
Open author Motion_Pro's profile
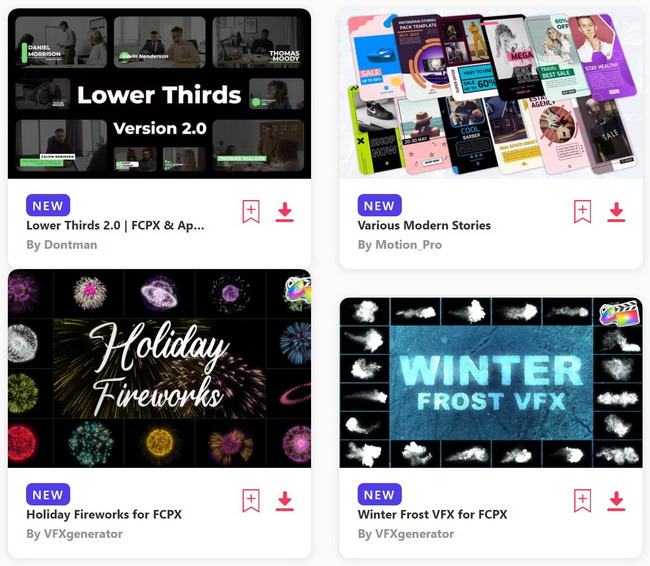[x=401, y=245]
